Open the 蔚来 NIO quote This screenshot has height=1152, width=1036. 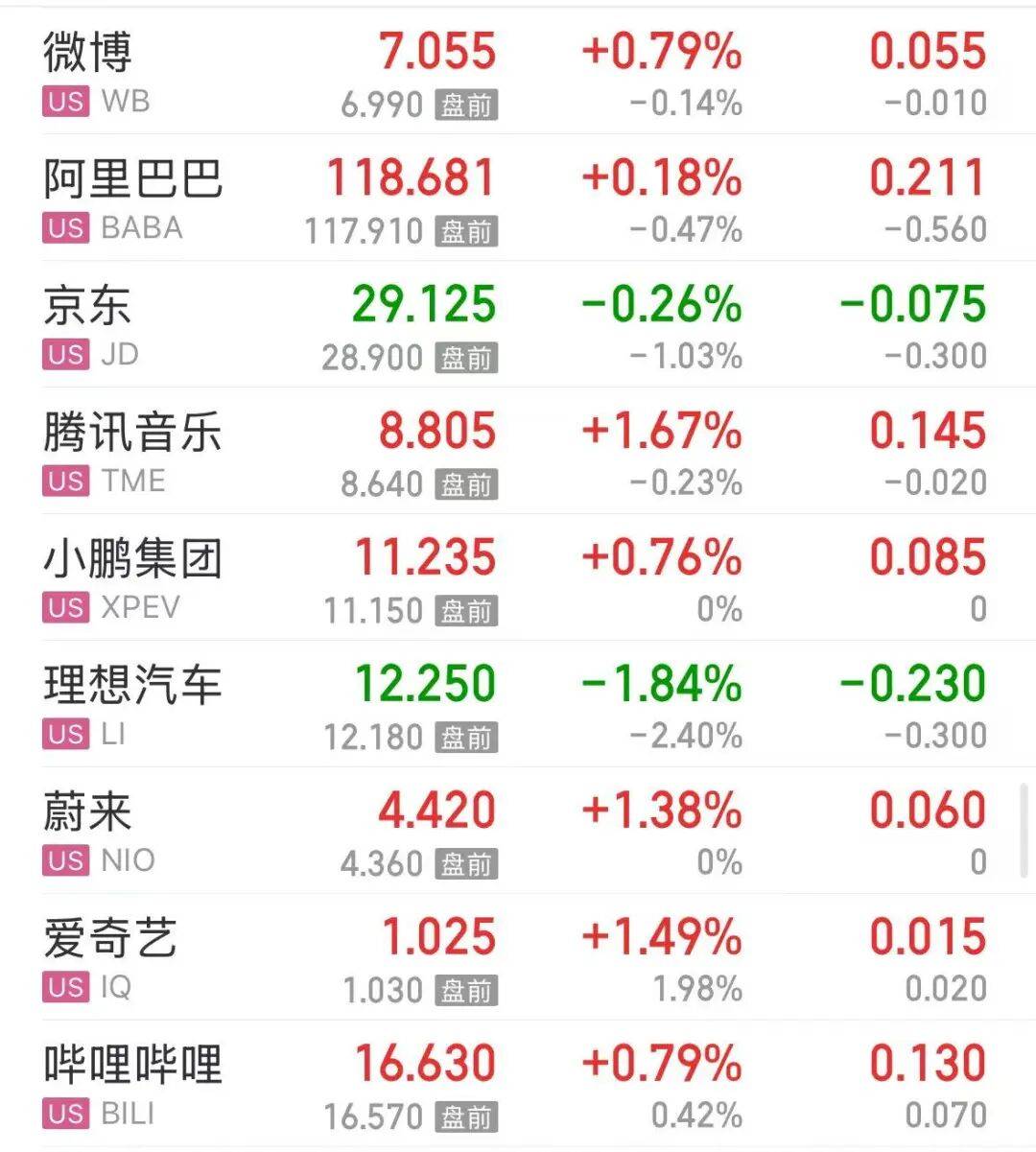pyautogui.click(x=518, y=832)
